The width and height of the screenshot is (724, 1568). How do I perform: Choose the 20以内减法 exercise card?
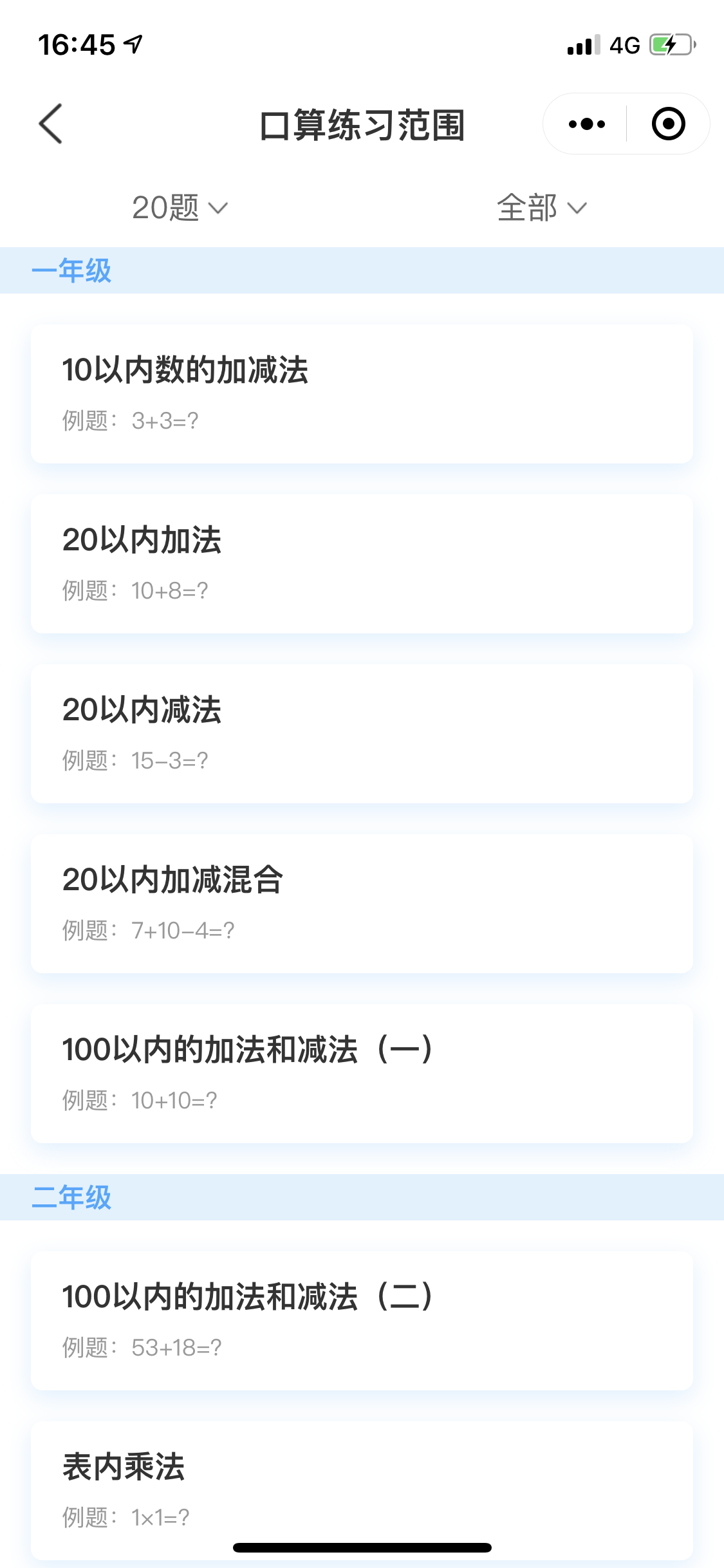362,734
